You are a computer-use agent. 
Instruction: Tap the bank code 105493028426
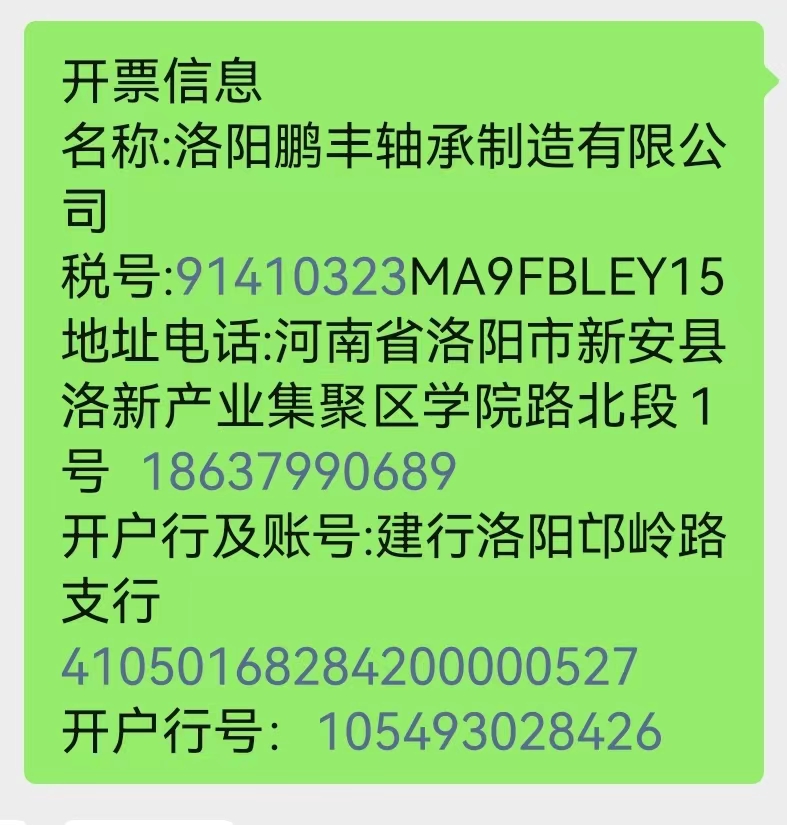point(489,732)
